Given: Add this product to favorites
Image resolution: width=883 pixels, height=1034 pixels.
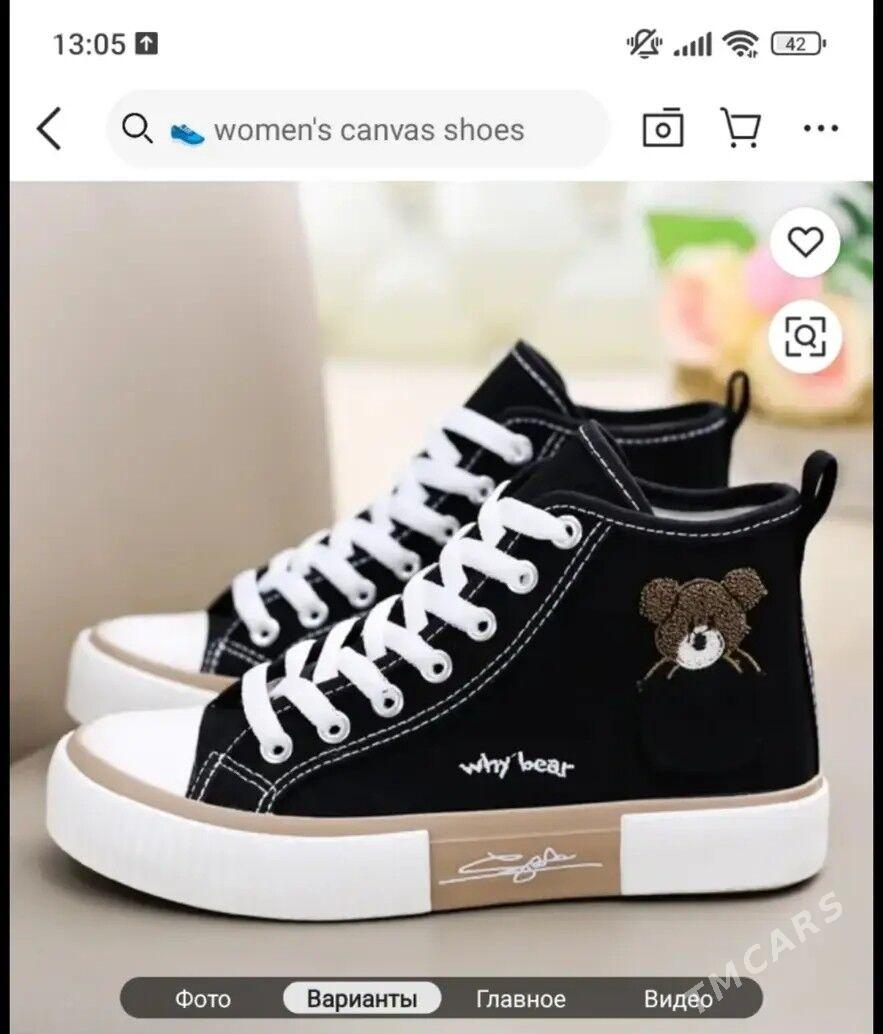Looking at the screenshot, I should [805, 241].
